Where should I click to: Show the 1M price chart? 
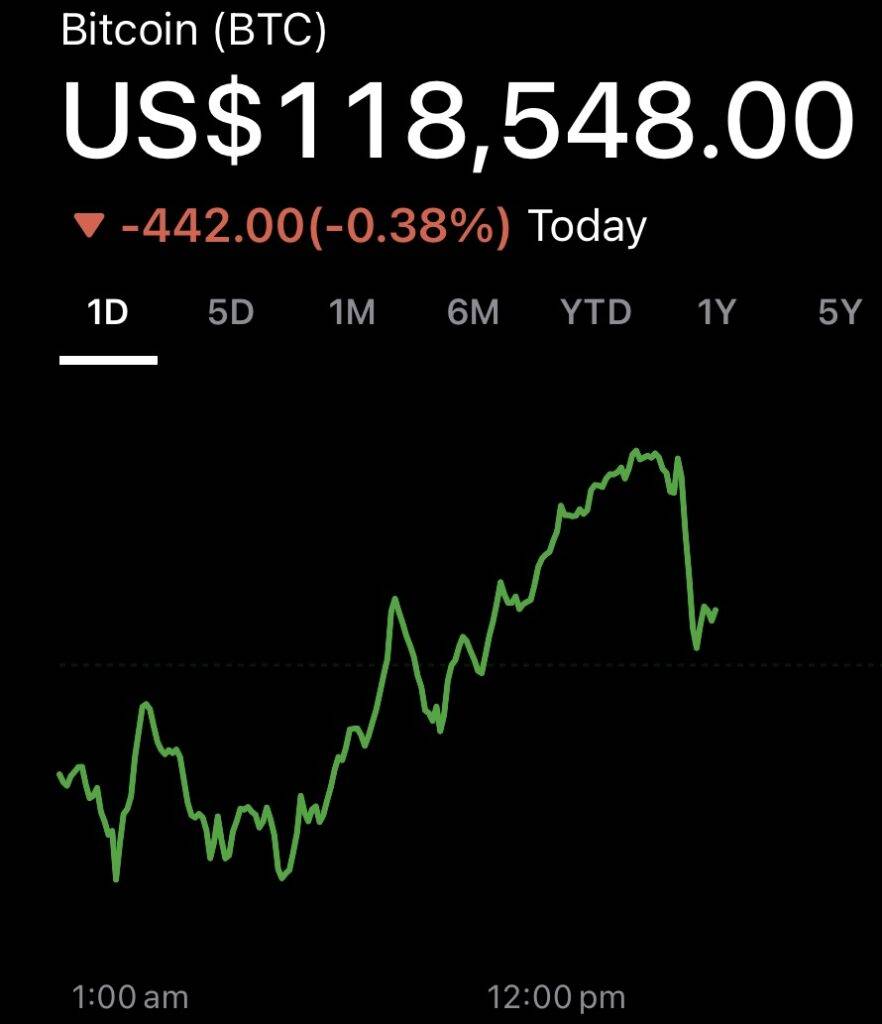[351, 313]
